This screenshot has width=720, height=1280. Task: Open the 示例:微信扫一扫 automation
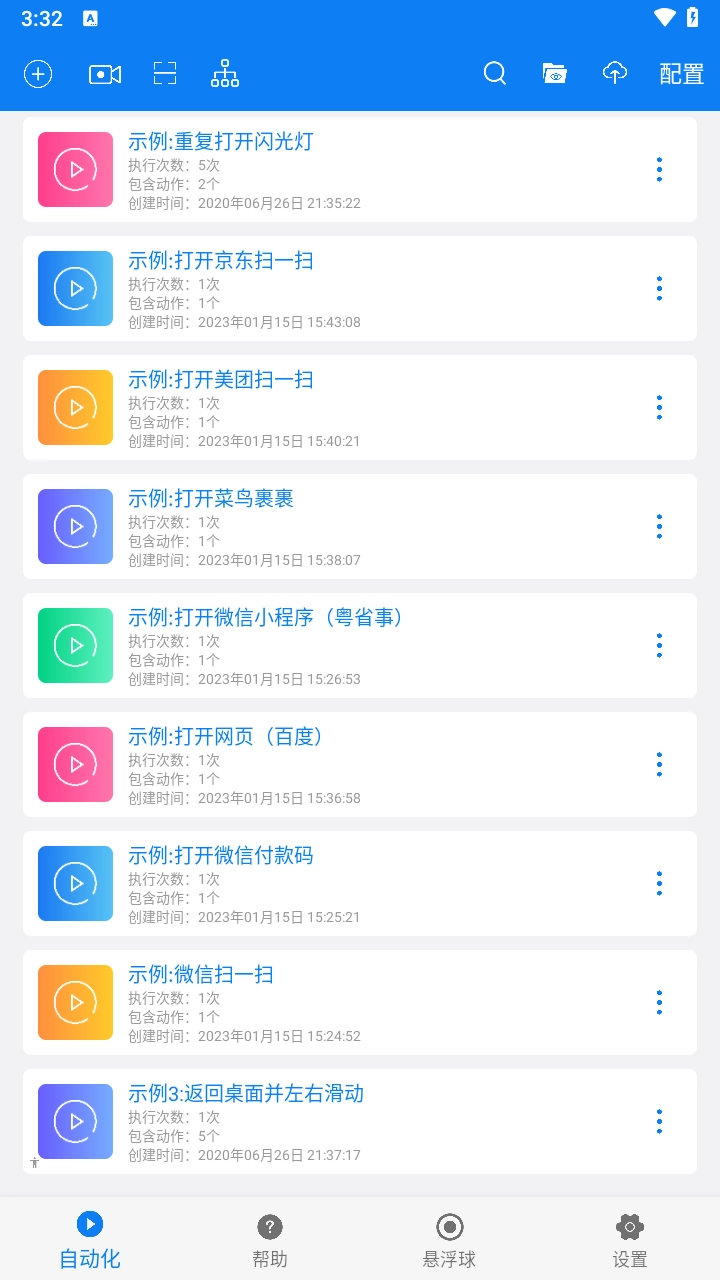click(x=201, y=975)
